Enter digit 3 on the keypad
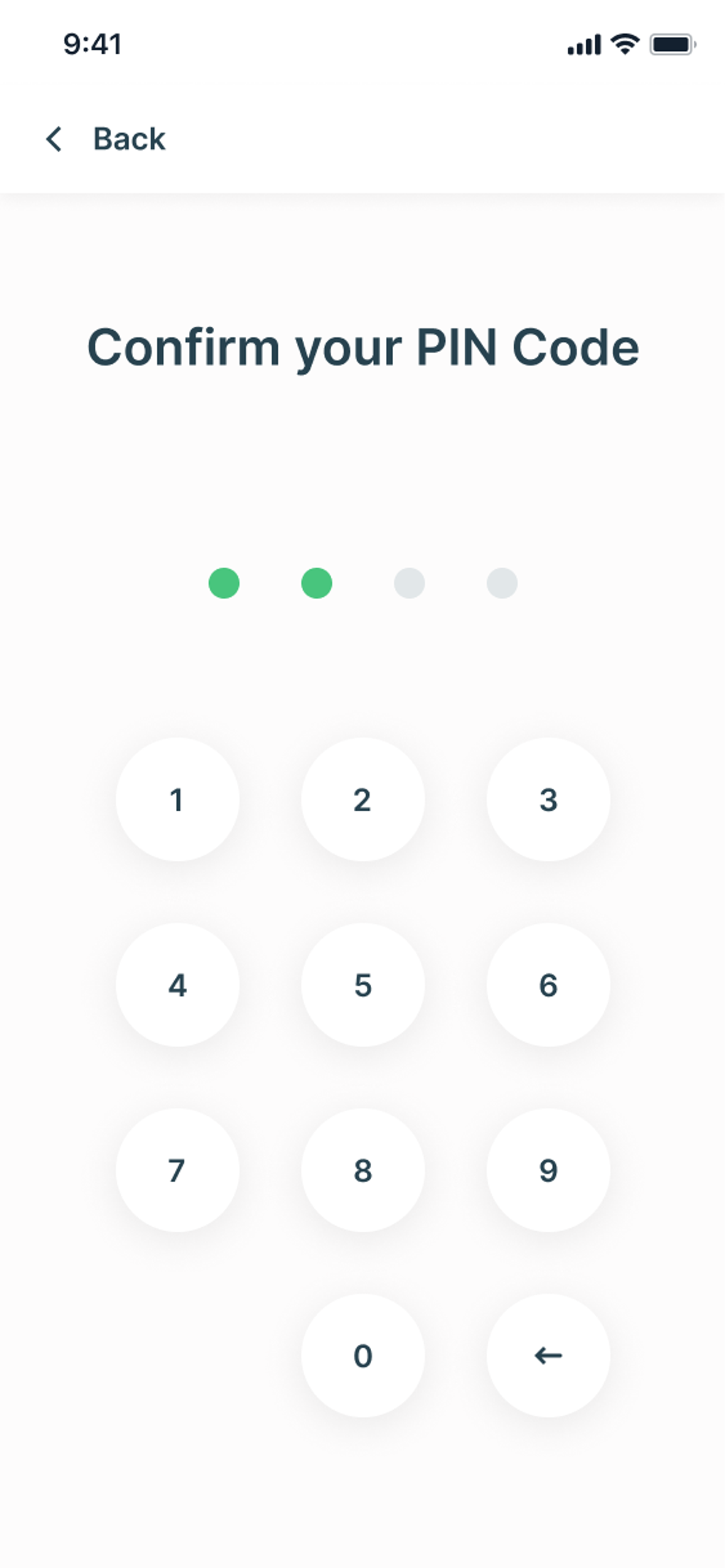The image size is (725, 1568). tap(548, 799)
